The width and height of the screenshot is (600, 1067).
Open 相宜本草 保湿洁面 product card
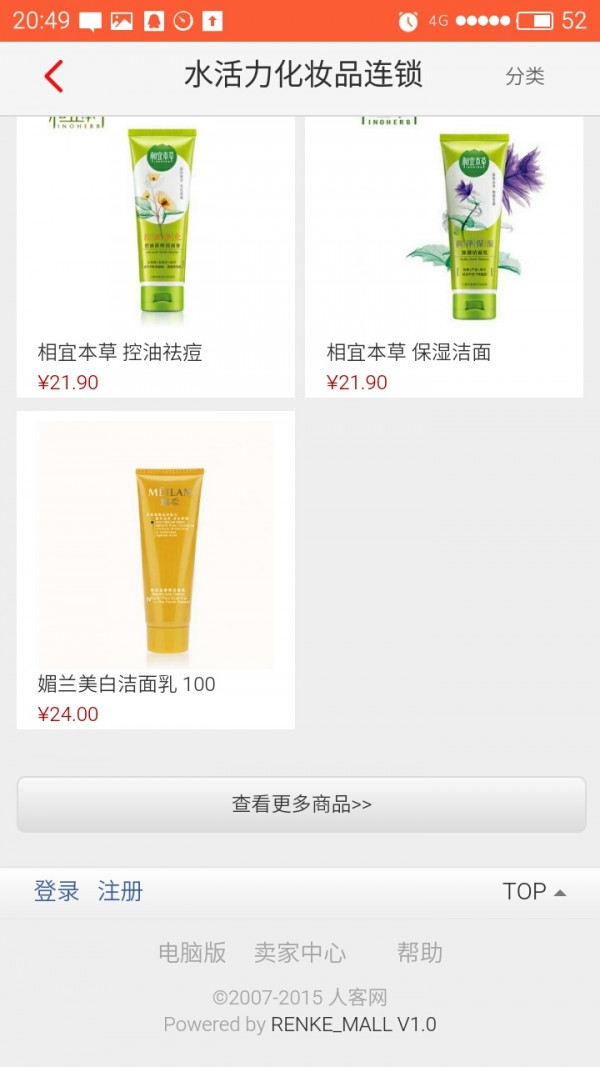tap(444, 255)
